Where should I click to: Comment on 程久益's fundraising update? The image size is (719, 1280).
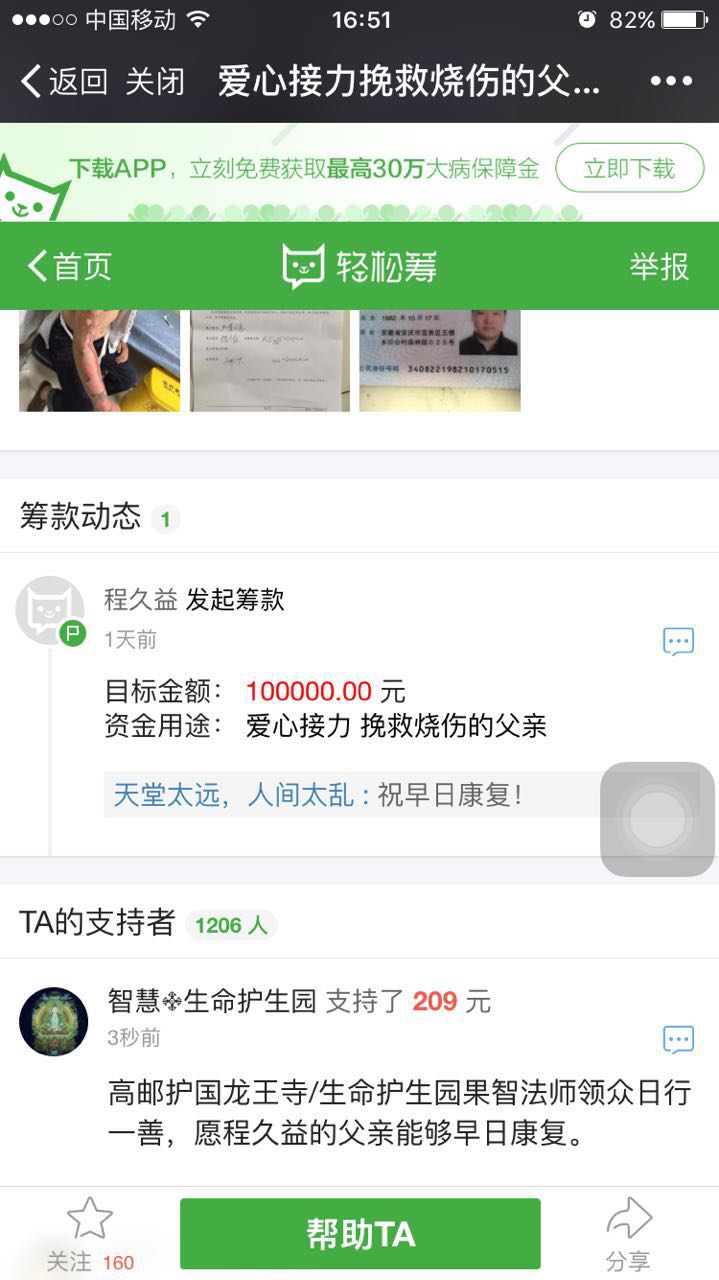(x=678, y=641)
